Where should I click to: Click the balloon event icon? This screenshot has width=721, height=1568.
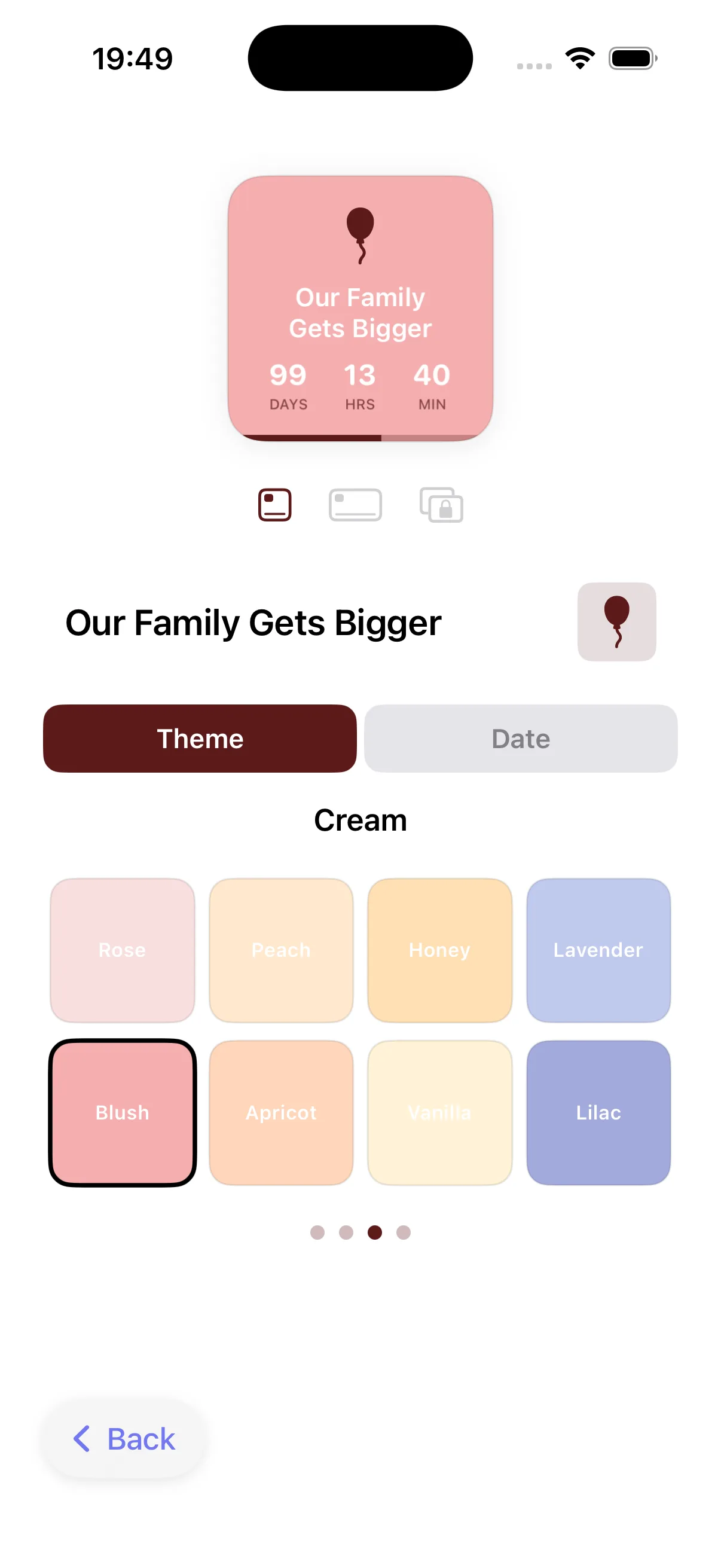pos(616,622)
